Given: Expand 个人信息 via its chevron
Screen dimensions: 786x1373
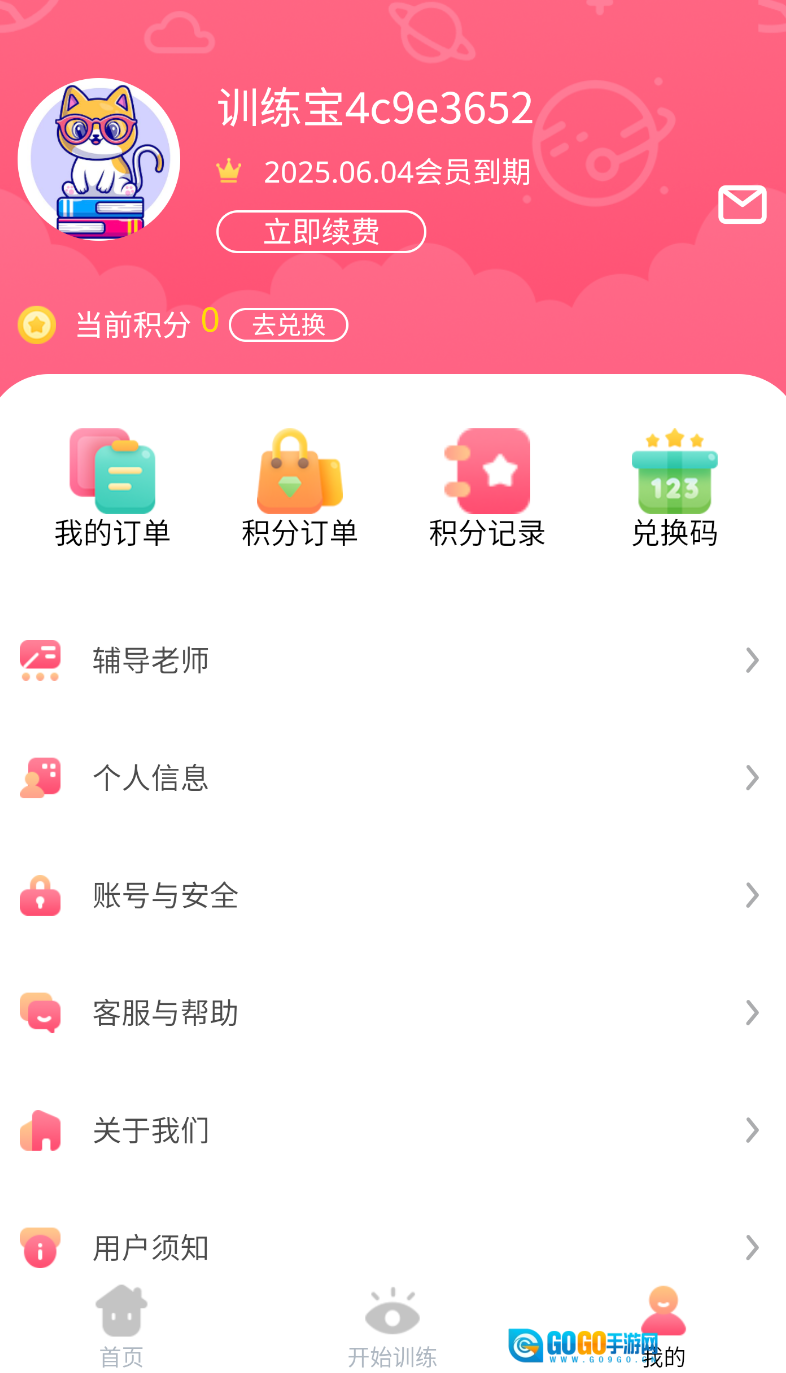Looking at the screenshot, I should (x=752, y=778).
